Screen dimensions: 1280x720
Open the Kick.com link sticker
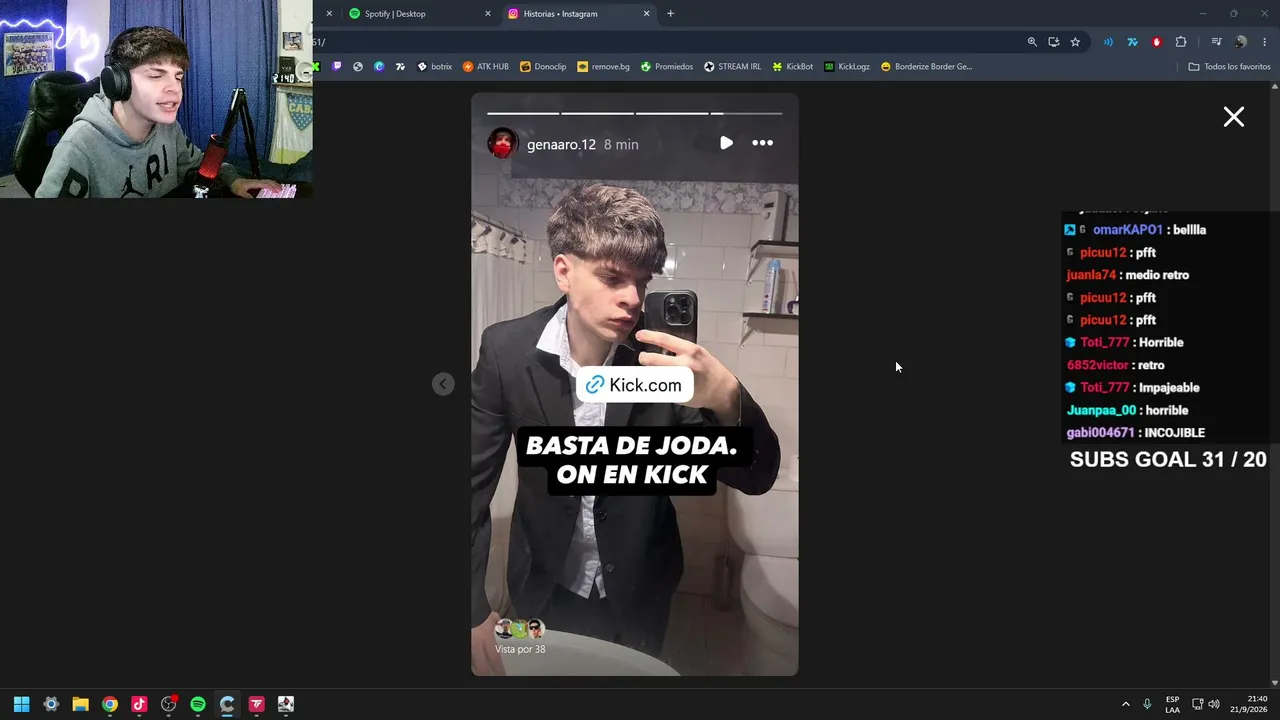634,385
